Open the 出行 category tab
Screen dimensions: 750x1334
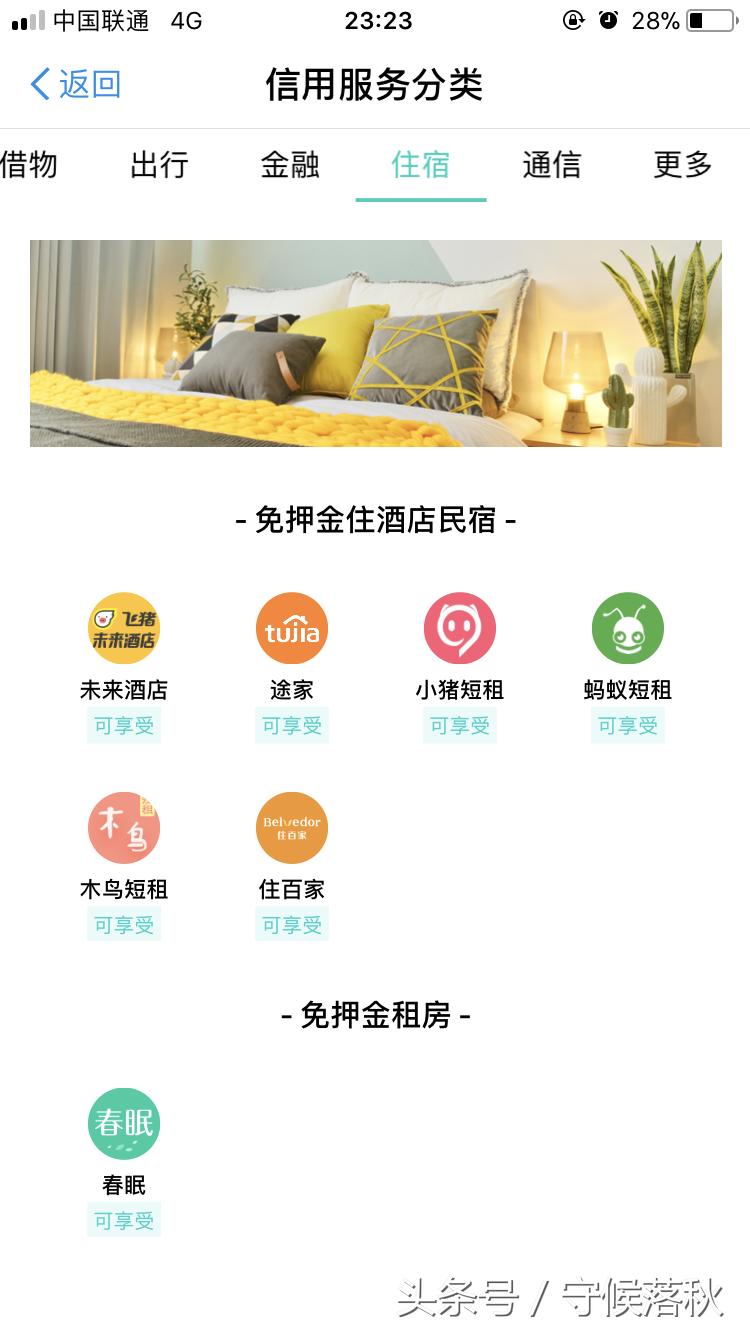[x=157, y=166]
